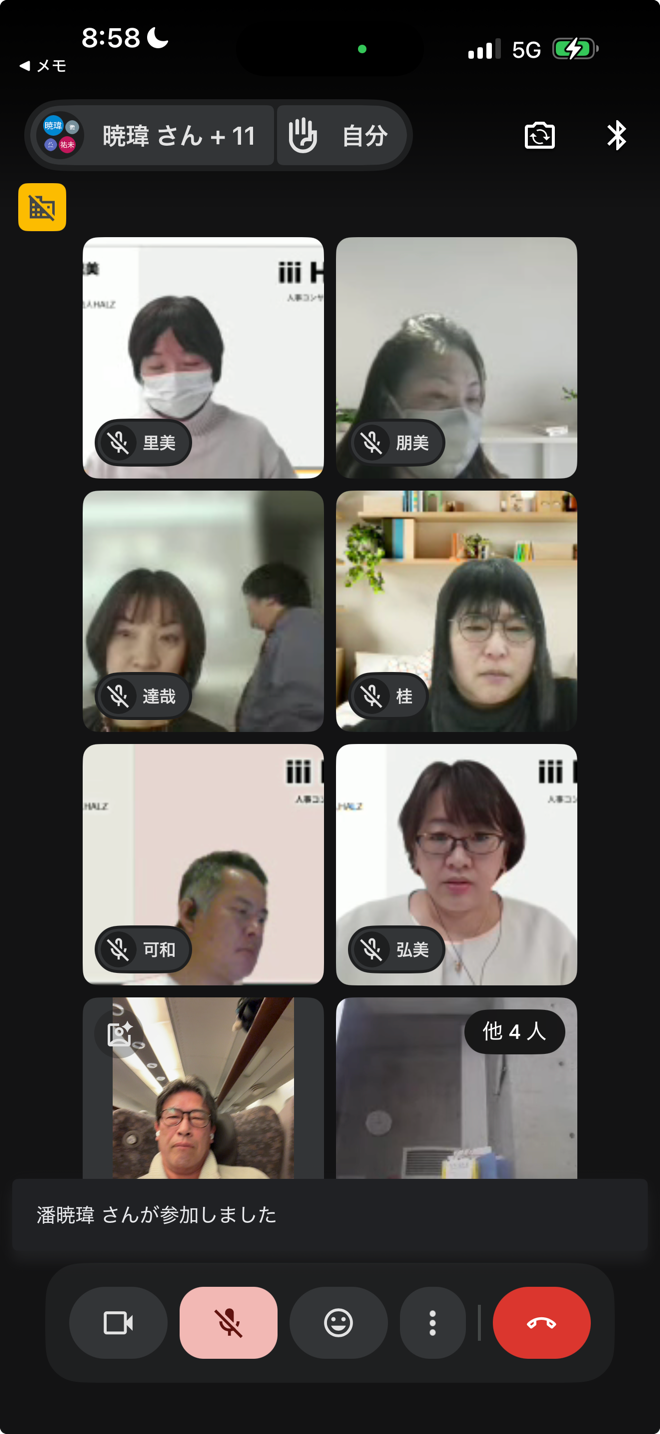Select 弘美's video tile
Screen dimensions: 660x1434
click(456, 863)
